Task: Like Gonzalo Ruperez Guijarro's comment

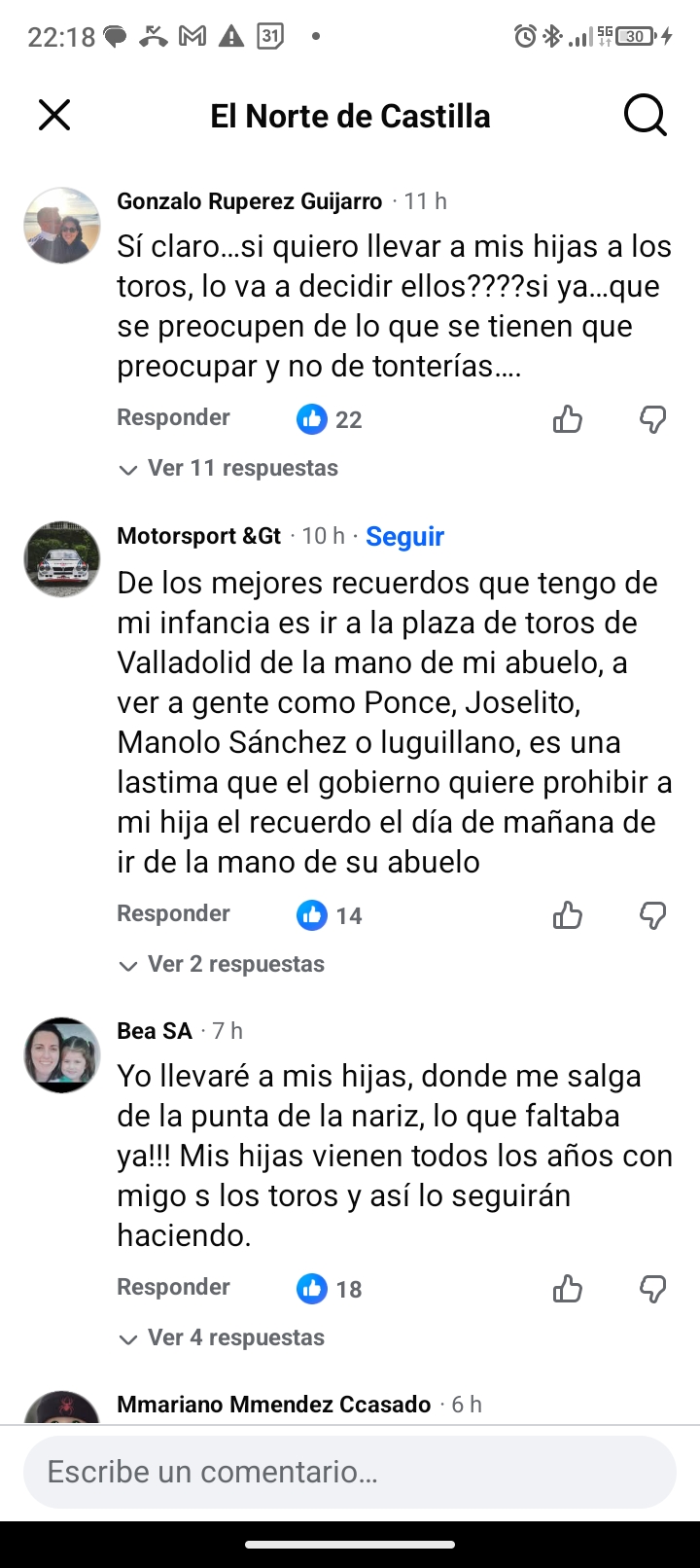Action: tap(568, 419)
